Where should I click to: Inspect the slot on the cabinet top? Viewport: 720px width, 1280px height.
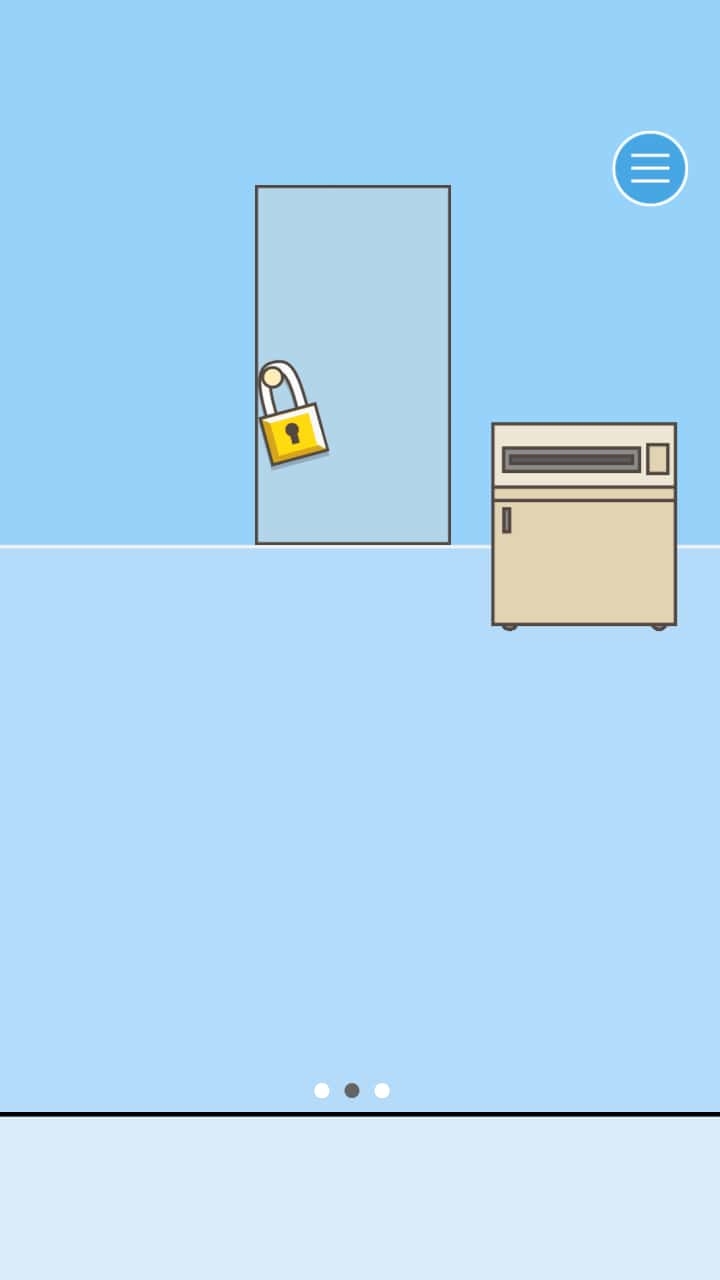click(571, 460)
